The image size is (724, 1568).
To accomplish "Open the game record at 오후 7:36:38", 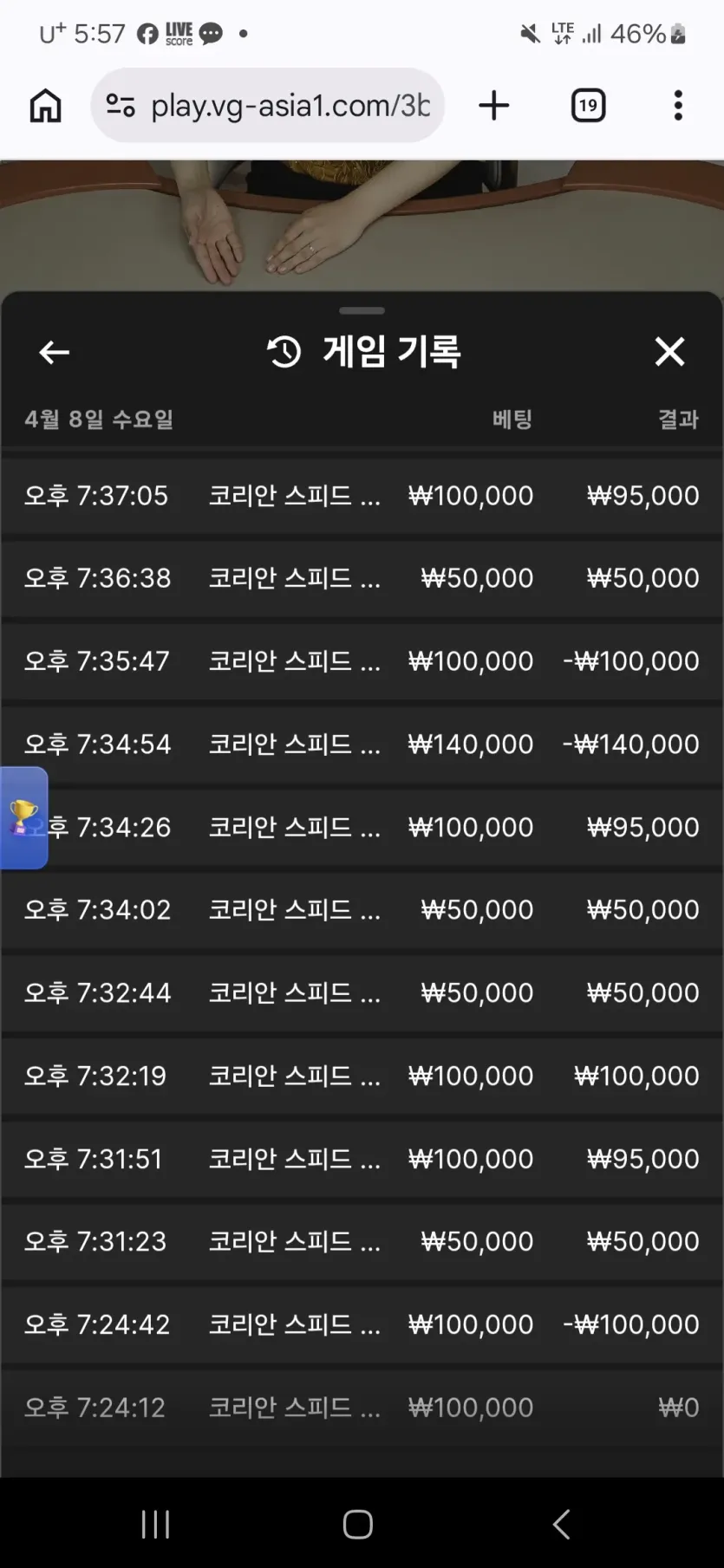I will pos(362,578).
